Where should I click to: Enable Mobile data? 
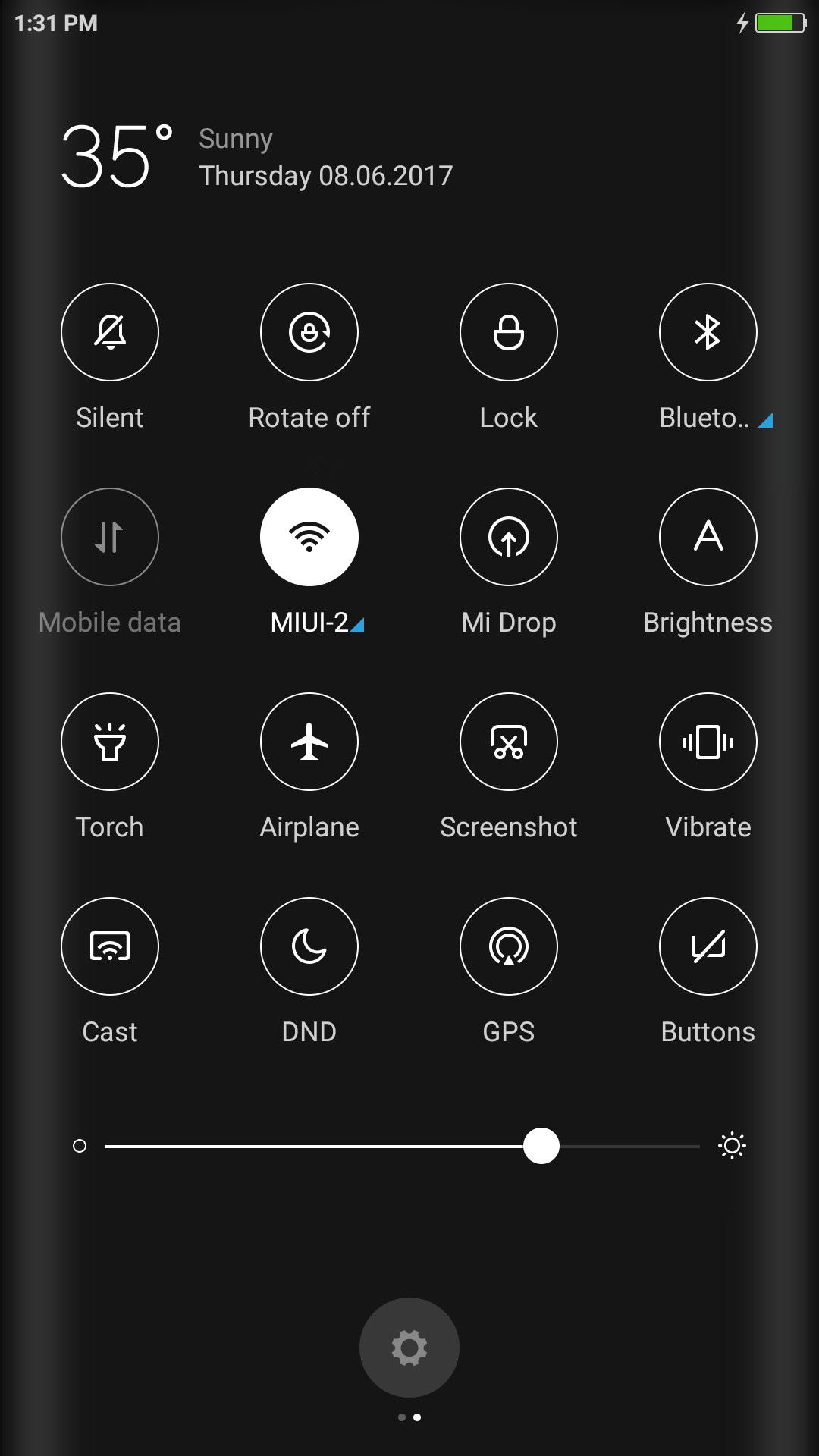[110, 537]
